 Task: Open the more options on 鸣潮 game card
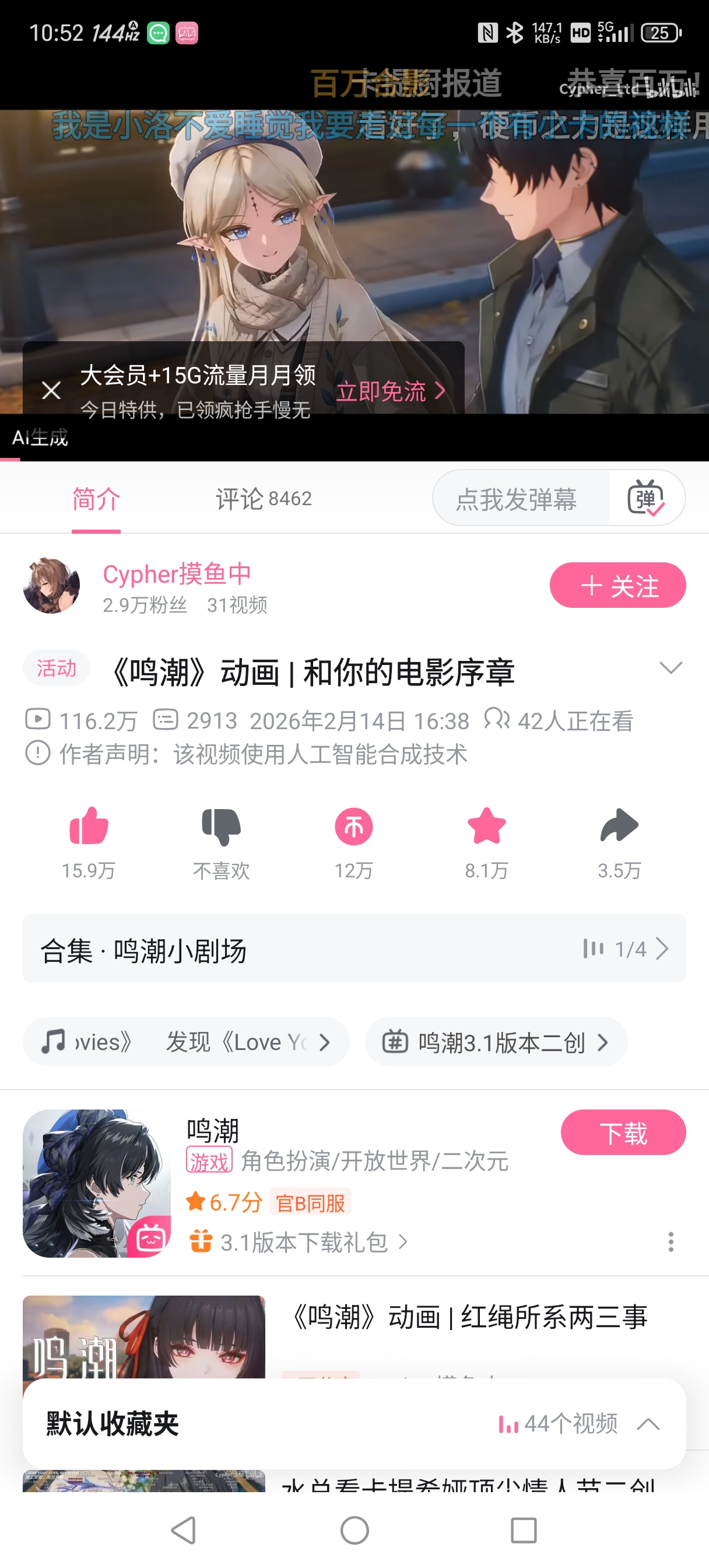[x=671, y=1242]
